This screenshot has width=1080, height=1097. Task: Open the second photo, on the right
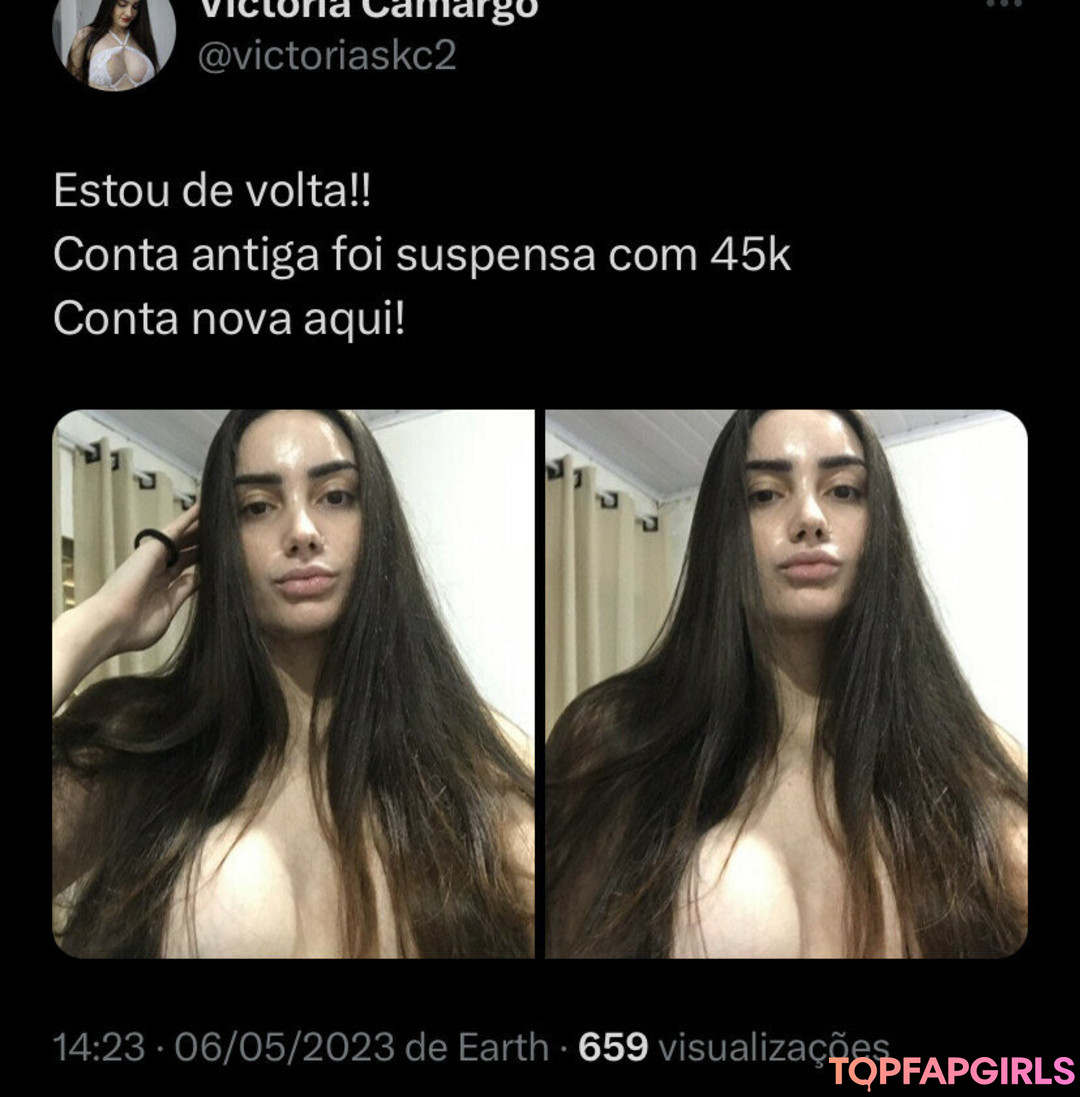[786, 683]
